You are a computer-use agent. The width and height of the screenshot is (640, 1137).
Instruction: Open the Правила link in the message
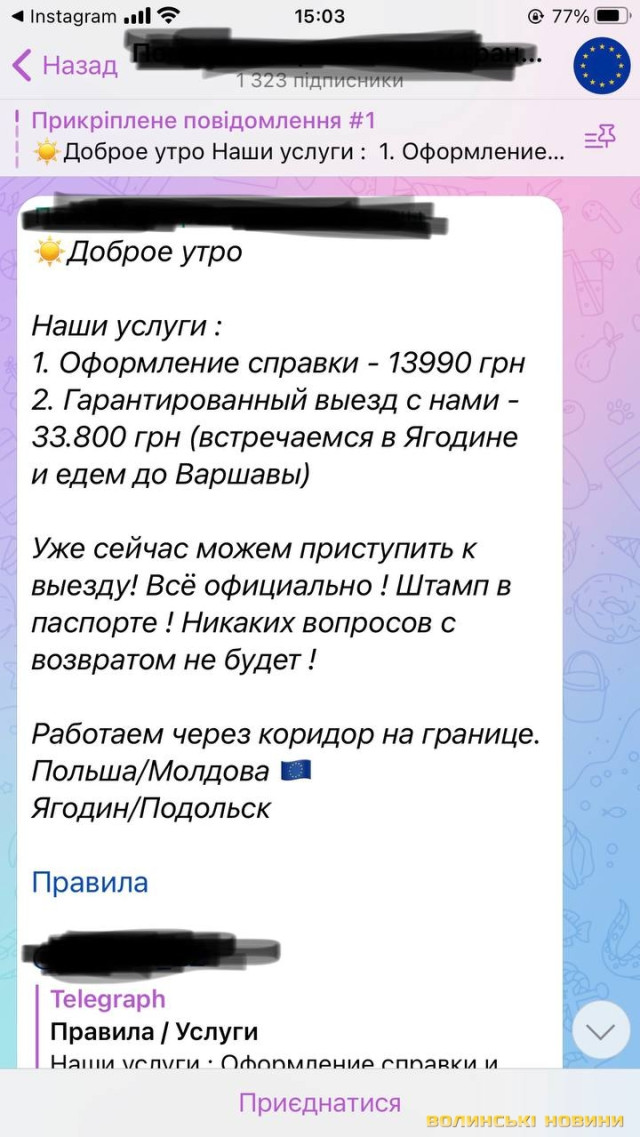[90, 882]
